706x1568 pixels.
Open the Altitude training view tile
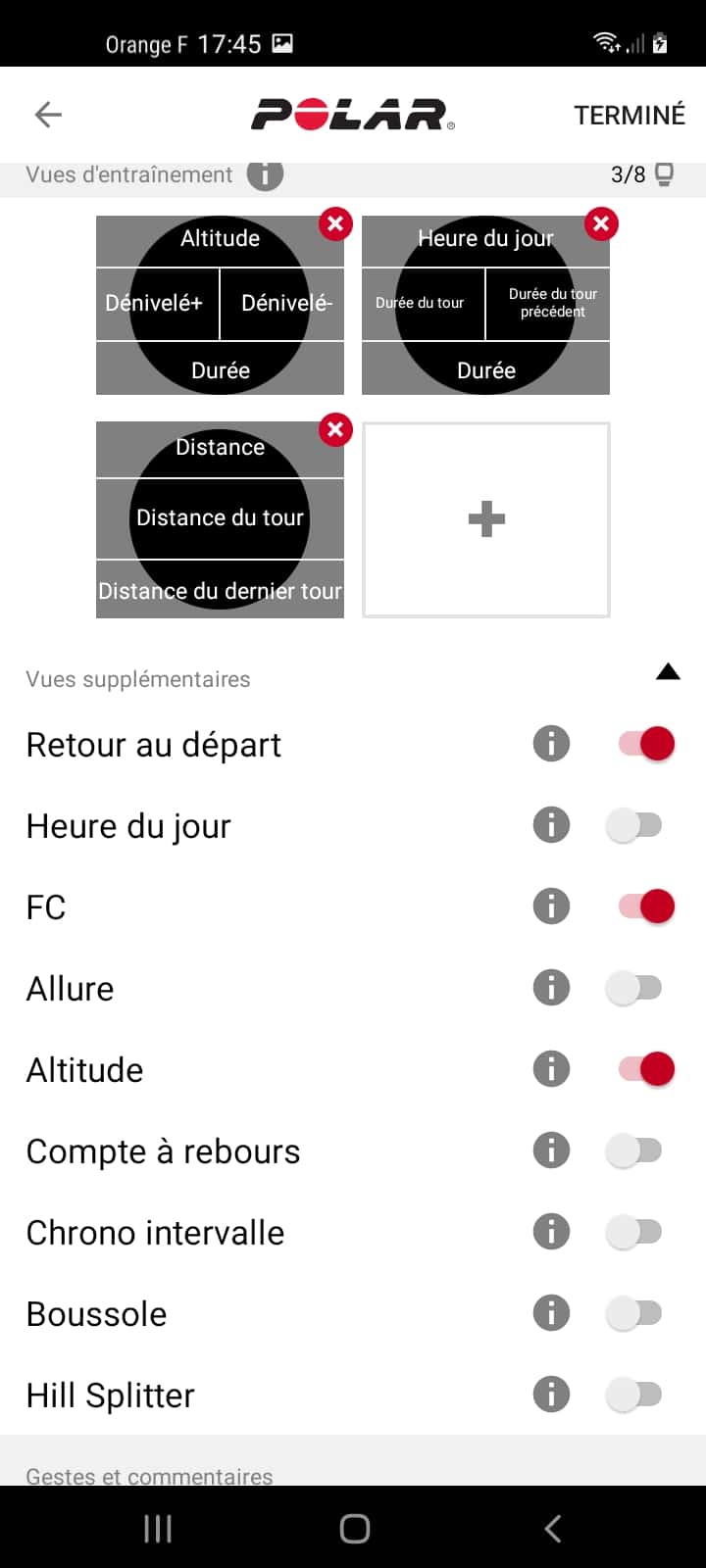click(x=220, y=305)
